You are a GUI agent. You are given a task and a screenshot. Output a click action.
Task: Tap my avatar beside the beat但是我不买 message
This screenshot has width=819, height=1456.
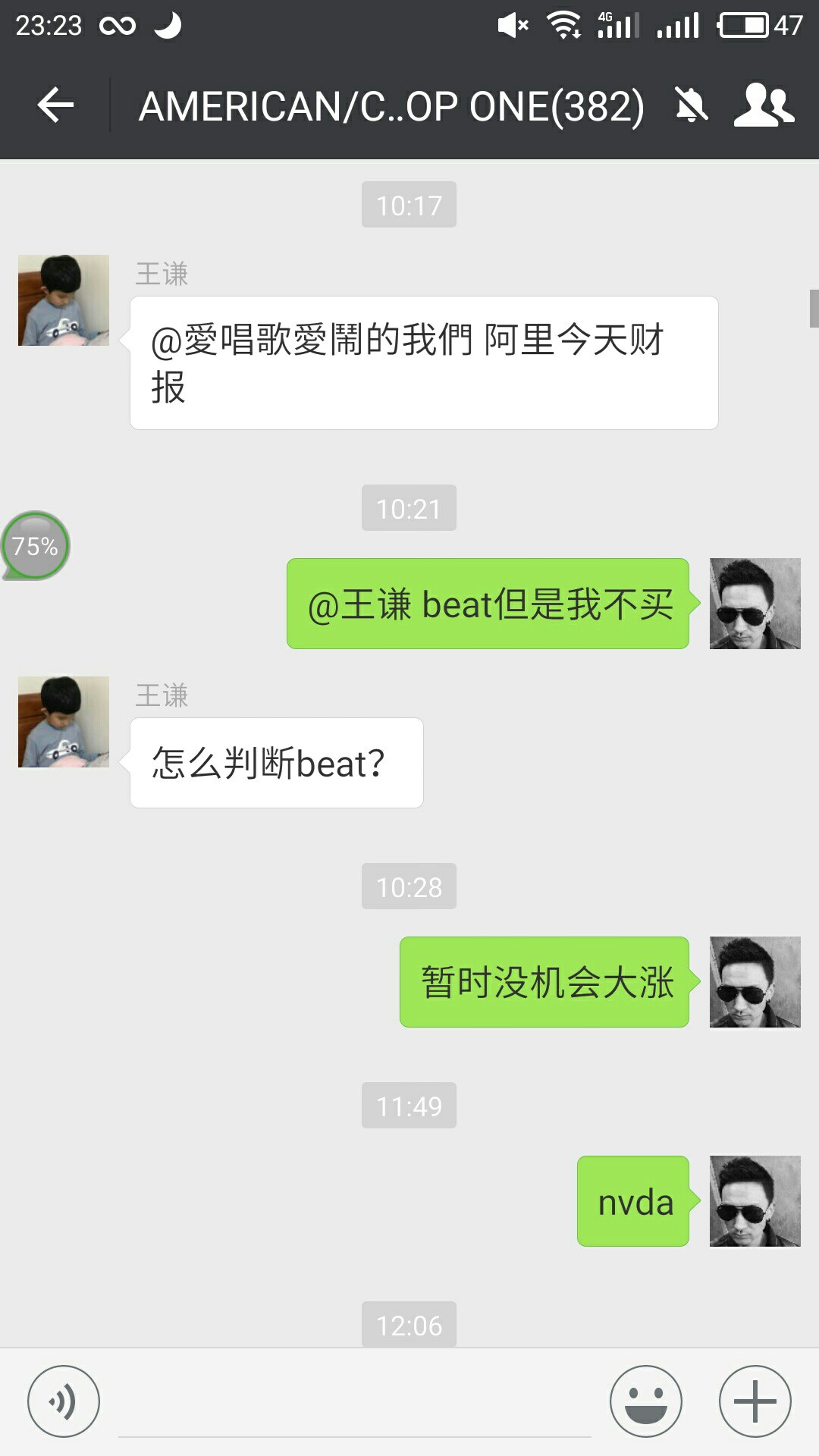click(755, 604)
